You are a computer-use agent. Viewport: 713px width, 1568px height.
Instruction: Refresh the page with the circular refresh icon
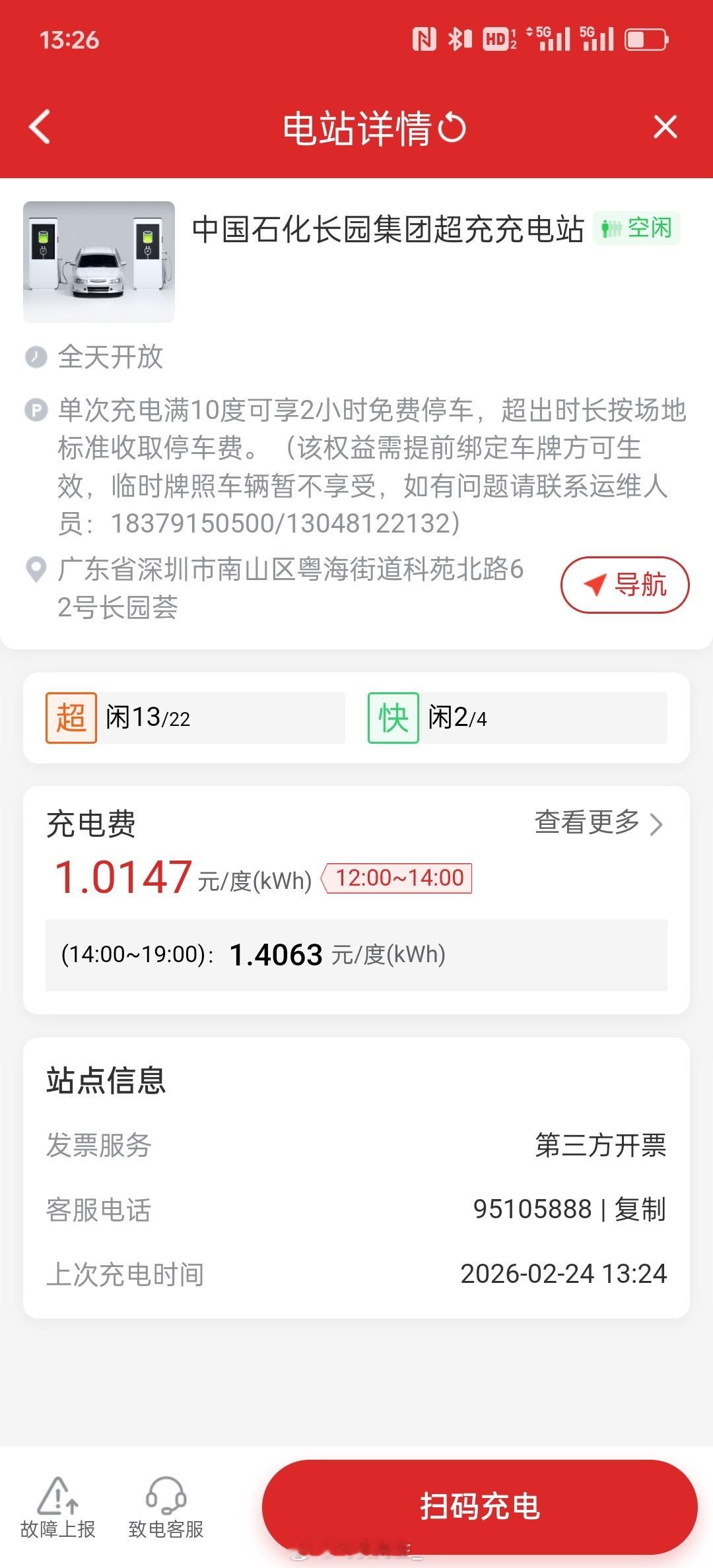(452, 127)
